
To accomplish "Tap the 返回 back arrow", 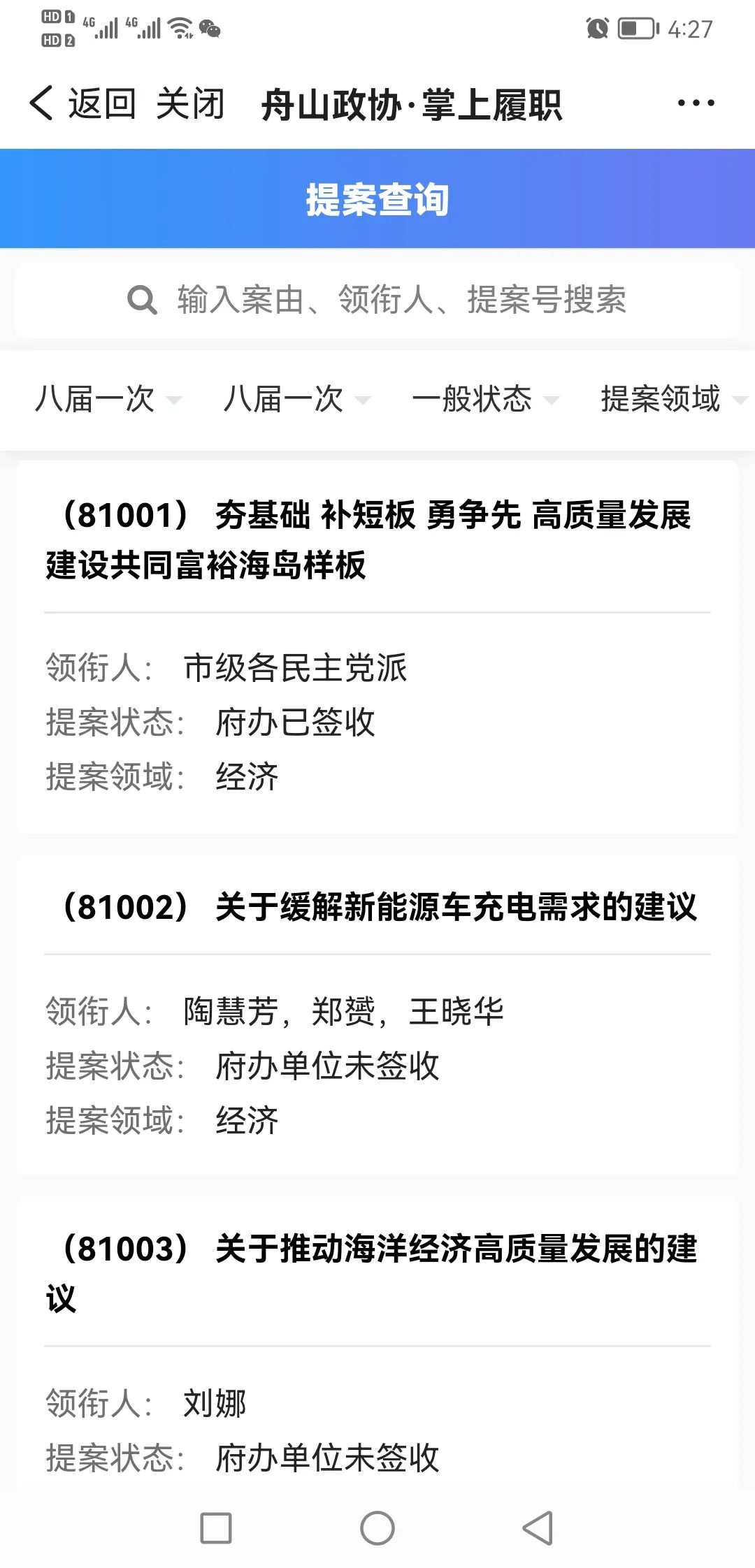I will point(81,103).
